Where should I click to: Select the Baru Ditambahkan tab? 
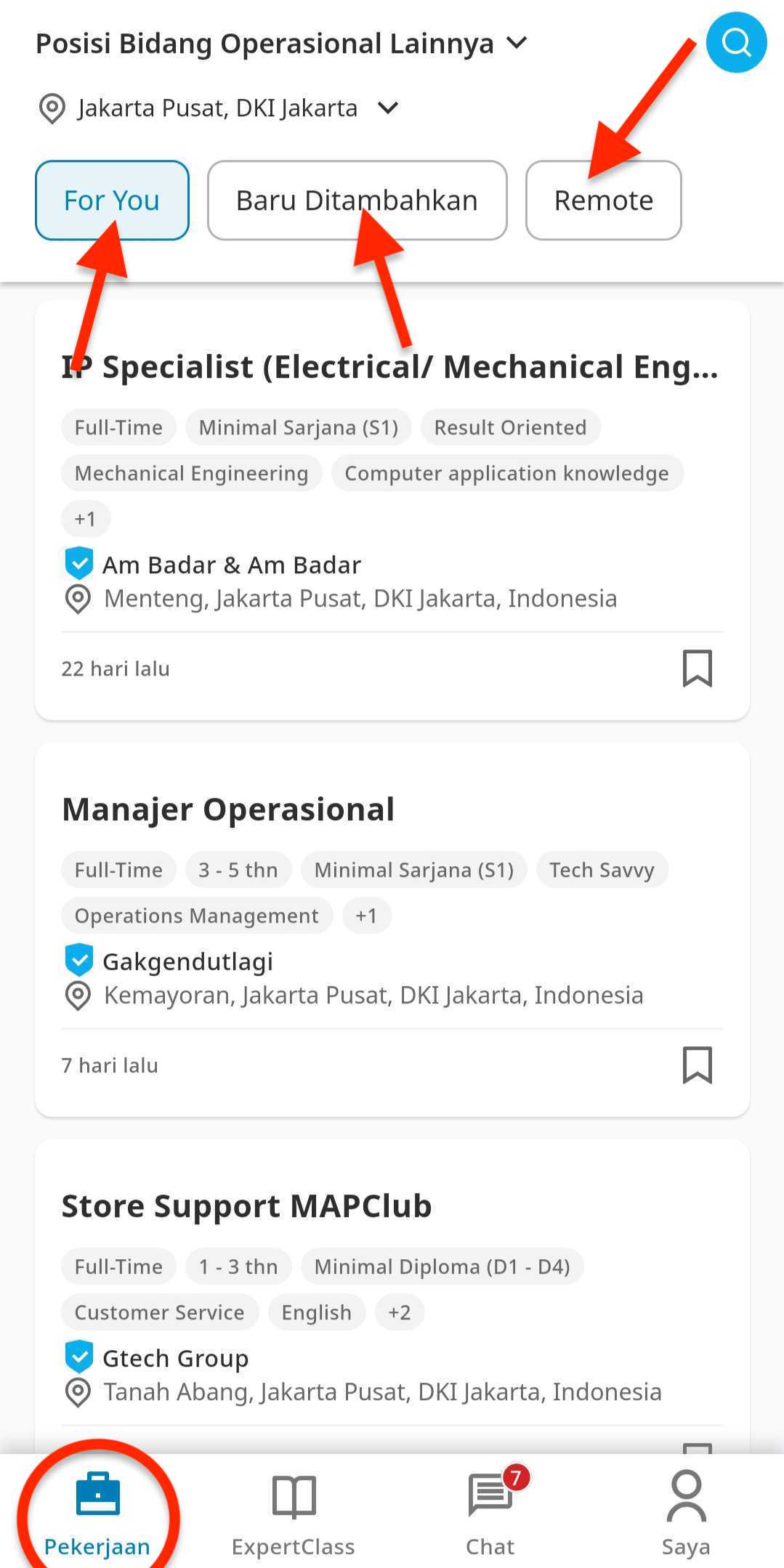[x=357, y=200]
